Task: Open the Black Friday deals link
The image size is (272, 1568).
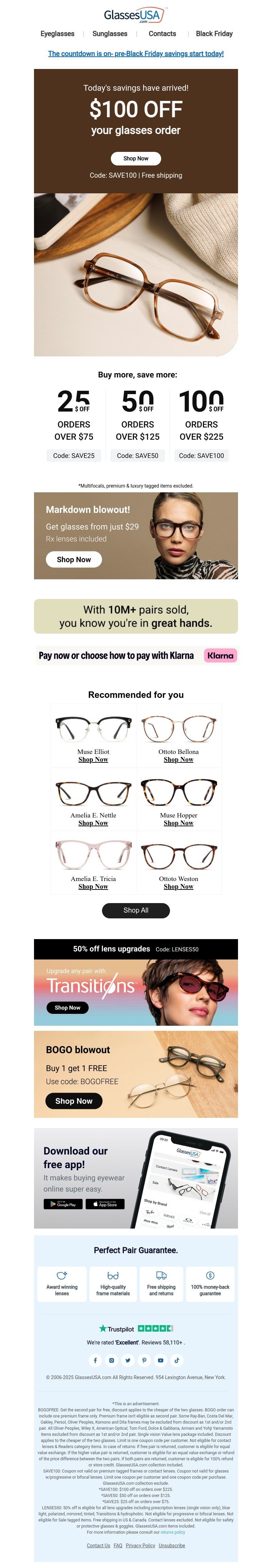Action: [214, 34]
